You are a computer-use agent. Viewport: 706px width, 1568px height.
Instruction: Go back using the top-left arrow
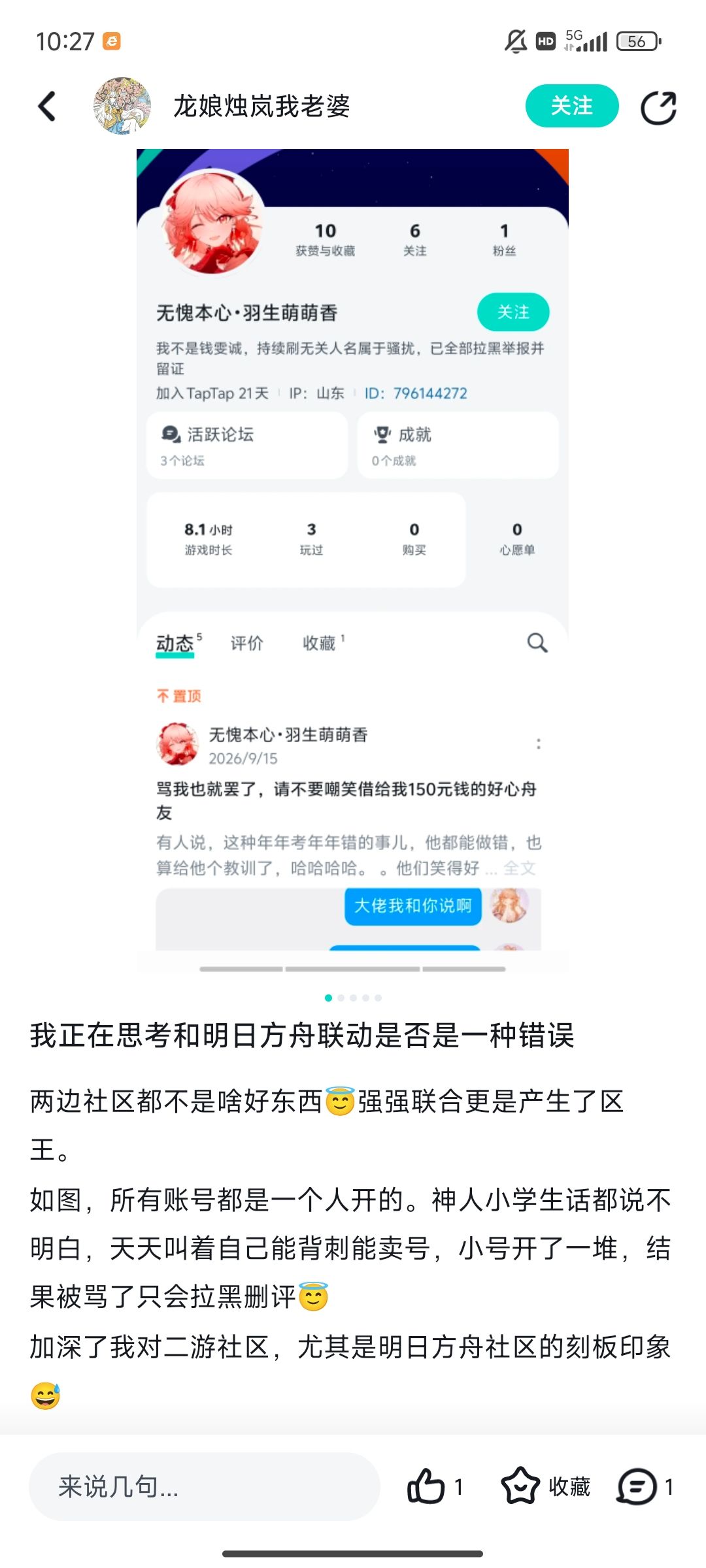(x=47, y=106)
